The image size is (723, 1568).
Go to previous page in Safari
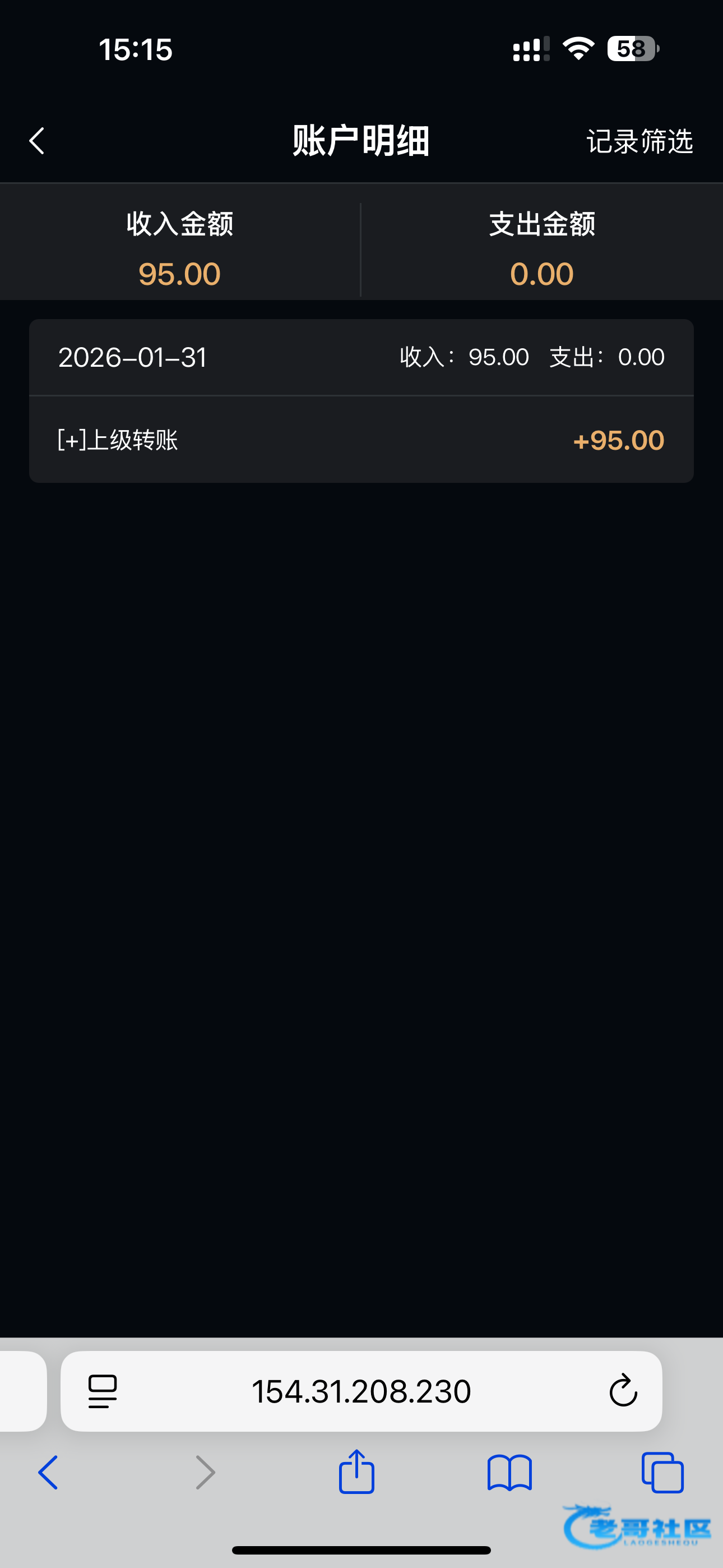(49, 1472)
